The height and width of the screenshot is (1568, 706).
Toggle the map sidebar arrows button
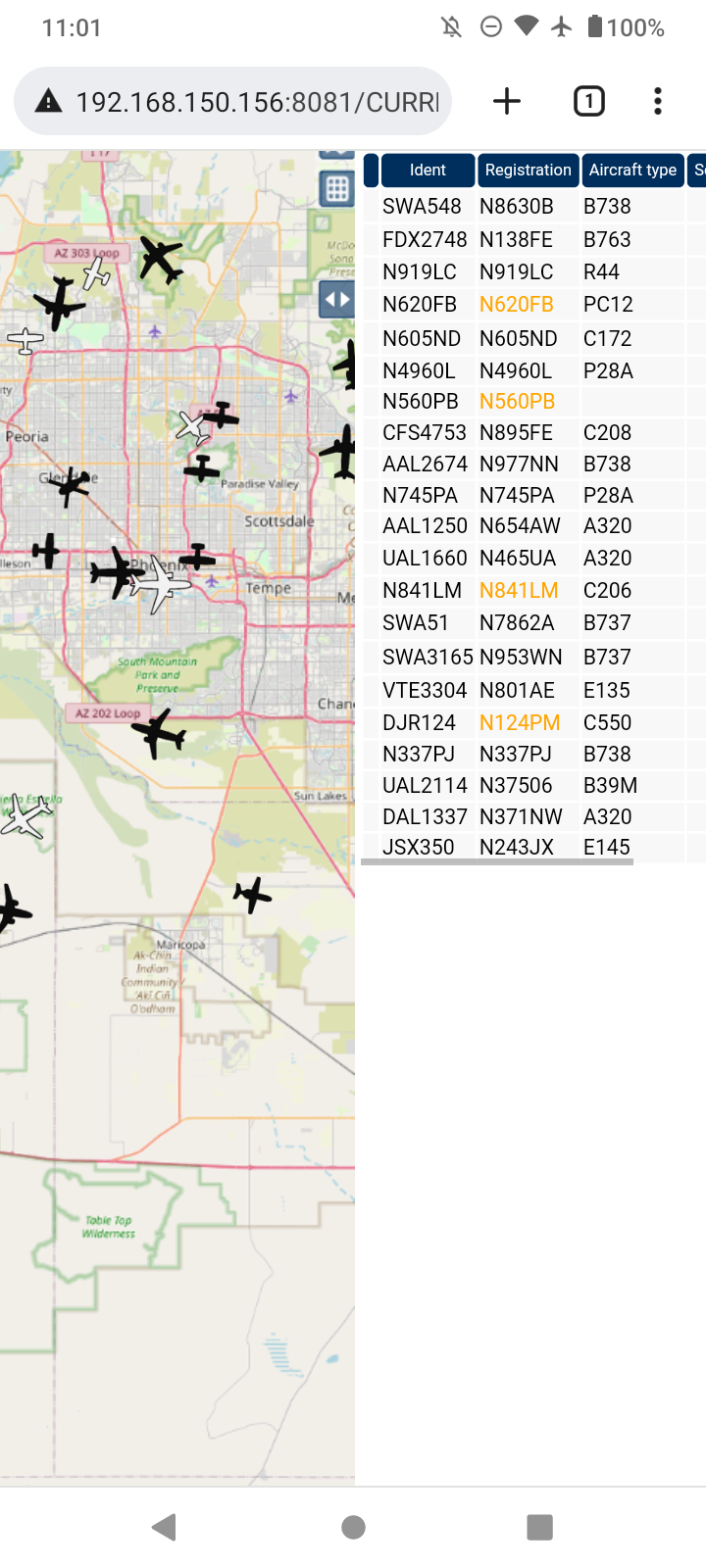coord(336,300)
